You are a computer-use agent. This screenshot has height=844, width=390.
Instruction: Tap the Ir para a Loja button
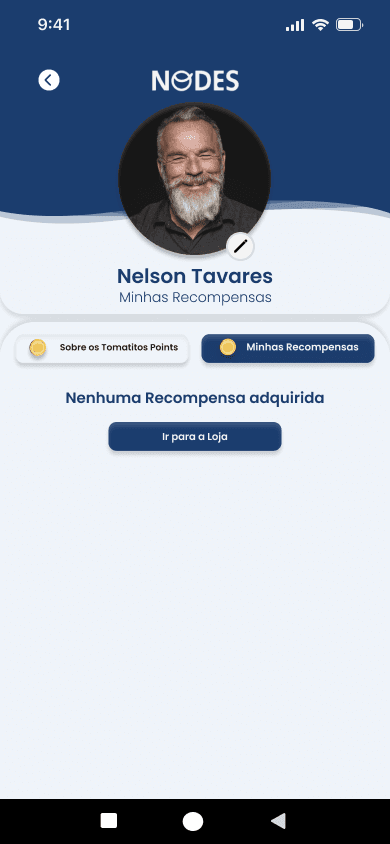pyautogui.click(x=195, y=437)
